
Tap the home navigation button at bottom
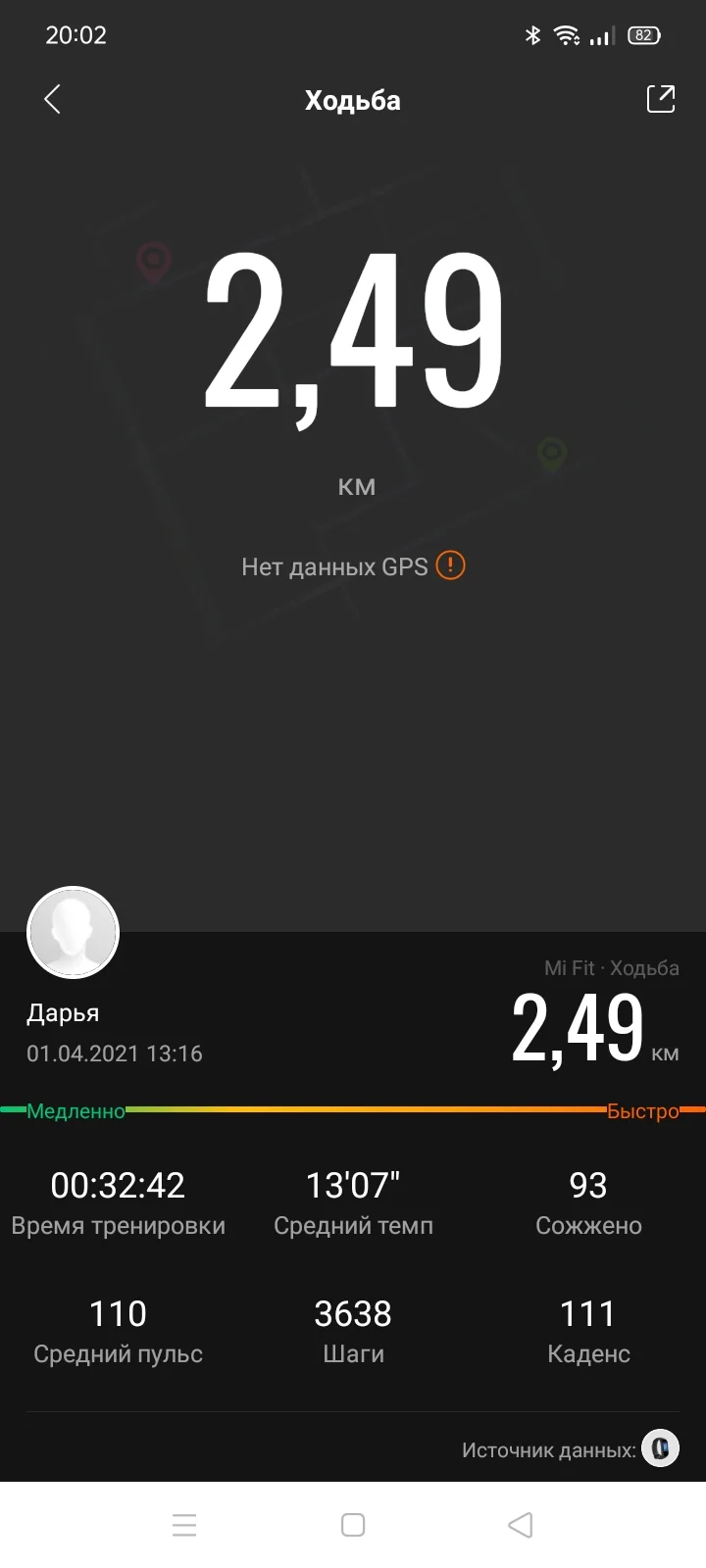[x=353, y=1525]
